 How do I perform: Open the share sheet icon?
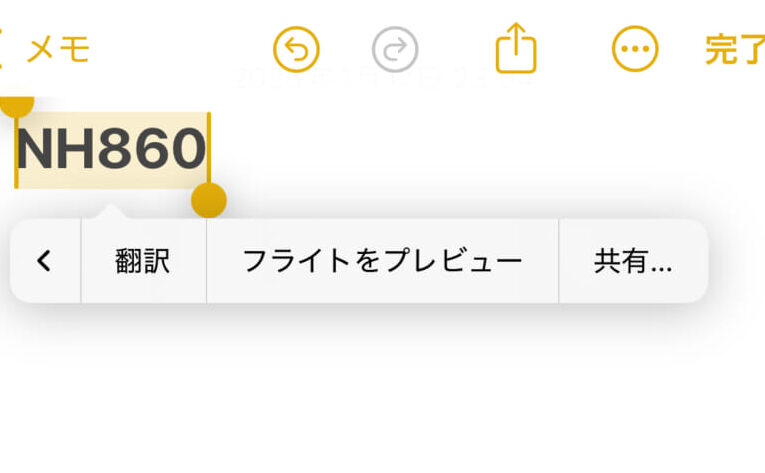pos(516,49)
